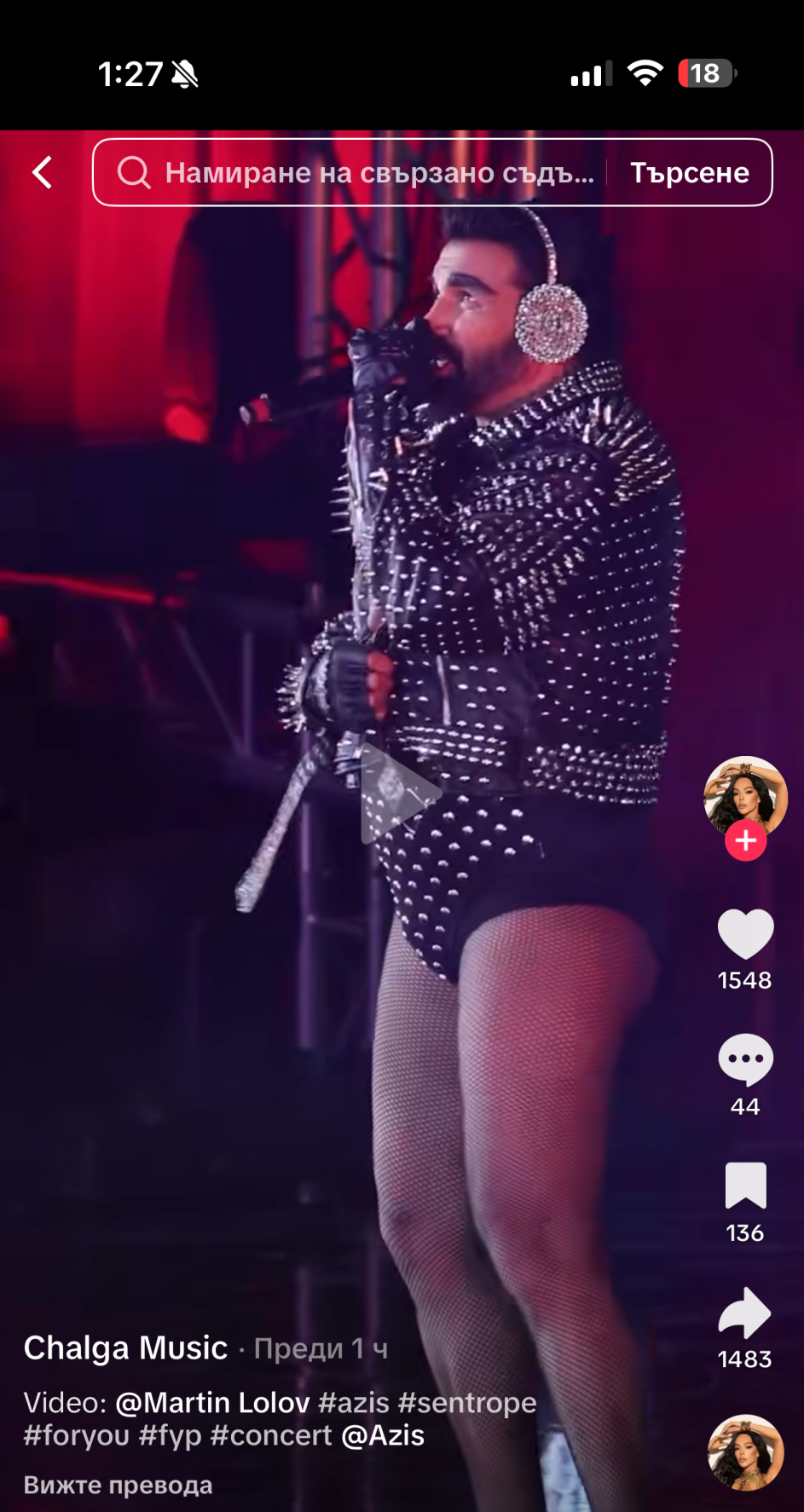Viewport: 804px width, 1512px height.
Task: Go back with the top-left arrow
Action: click(x=43, y=172)
